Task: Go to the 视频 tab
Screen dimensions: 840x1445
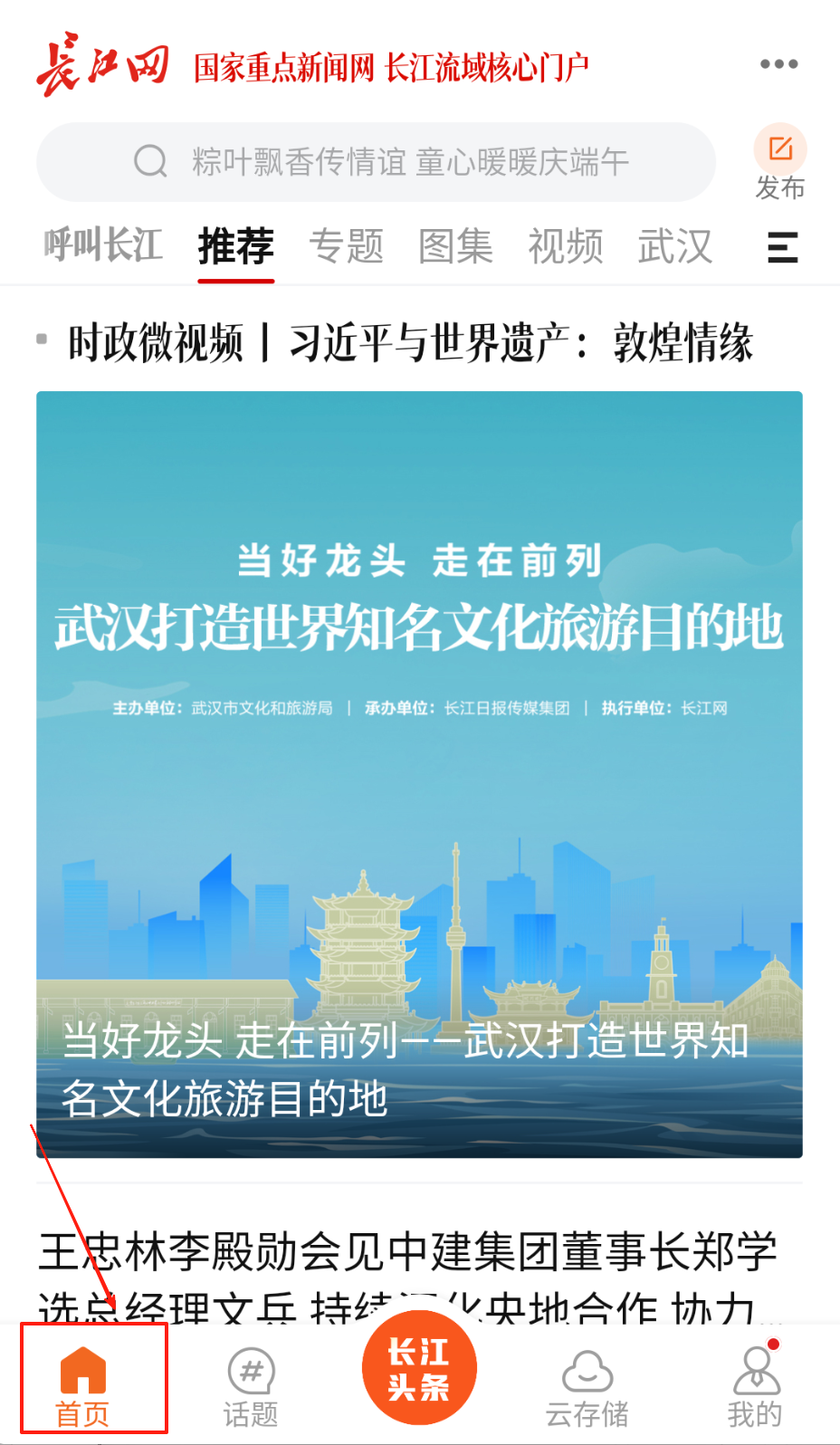Action: click(566, 246)
